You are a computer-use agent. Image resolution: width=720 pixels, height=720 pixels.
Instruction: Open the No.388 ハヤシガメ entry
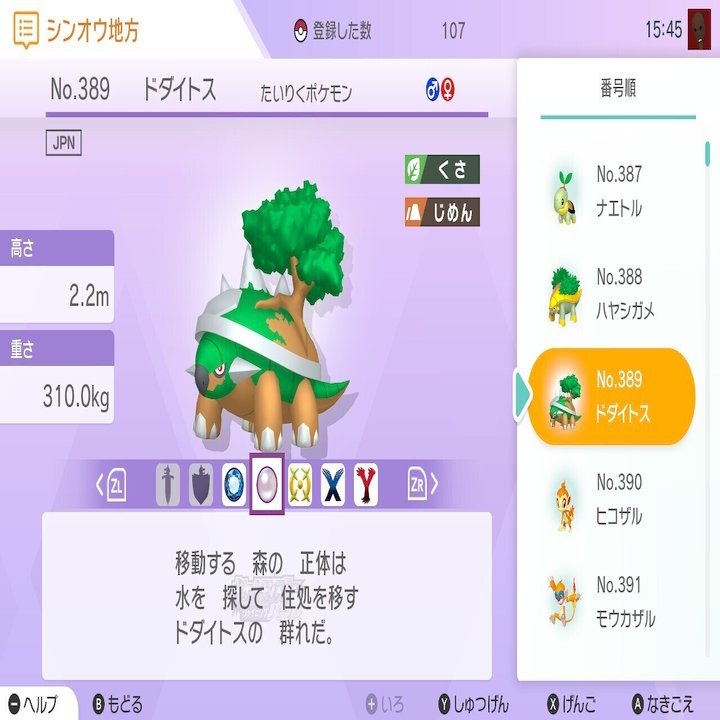pos(610,294)
